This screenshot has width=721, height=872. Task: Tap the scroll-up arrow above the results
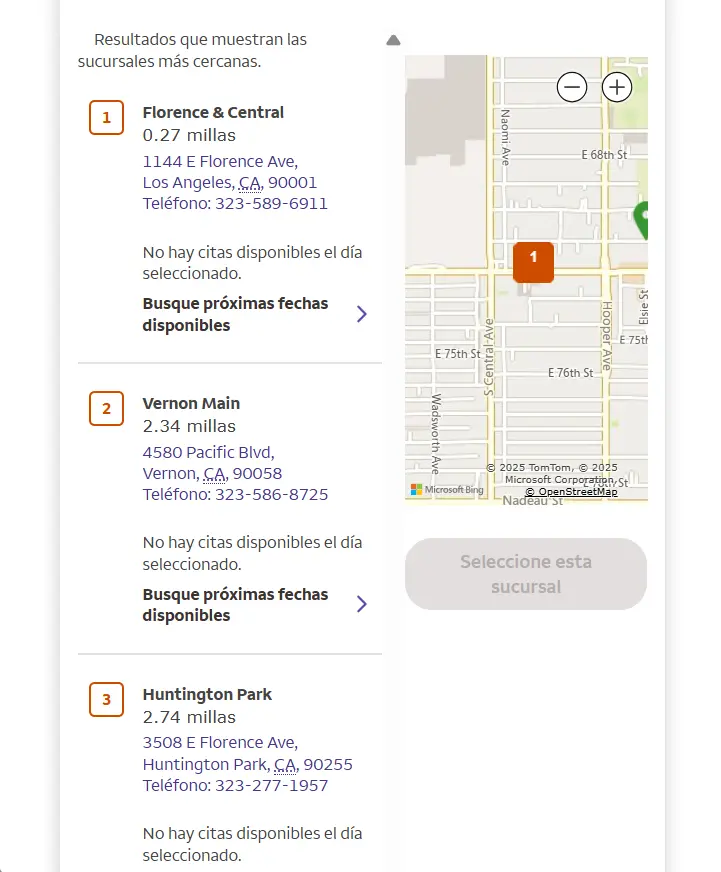point(393,40)
